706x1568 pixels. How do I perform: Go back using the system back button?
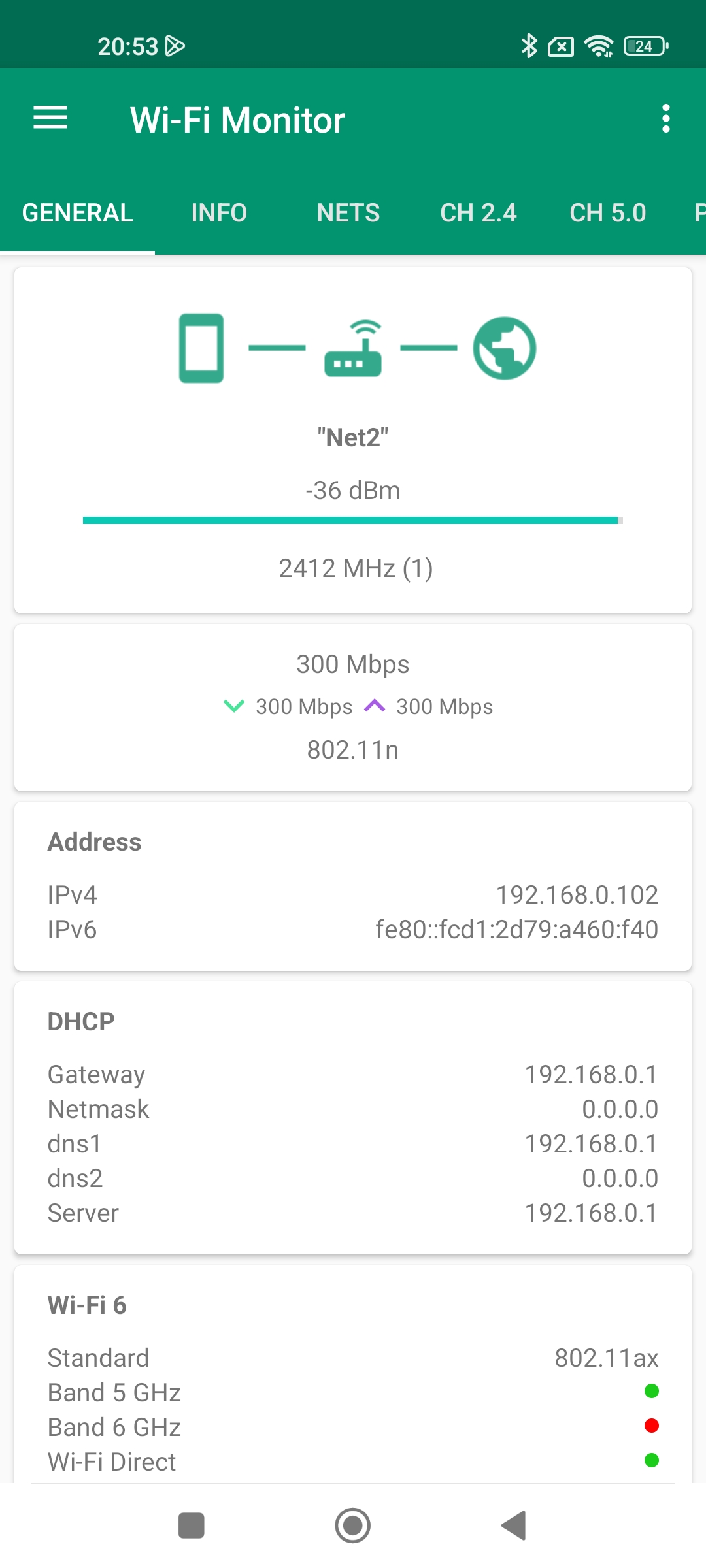coord(514,1526)
